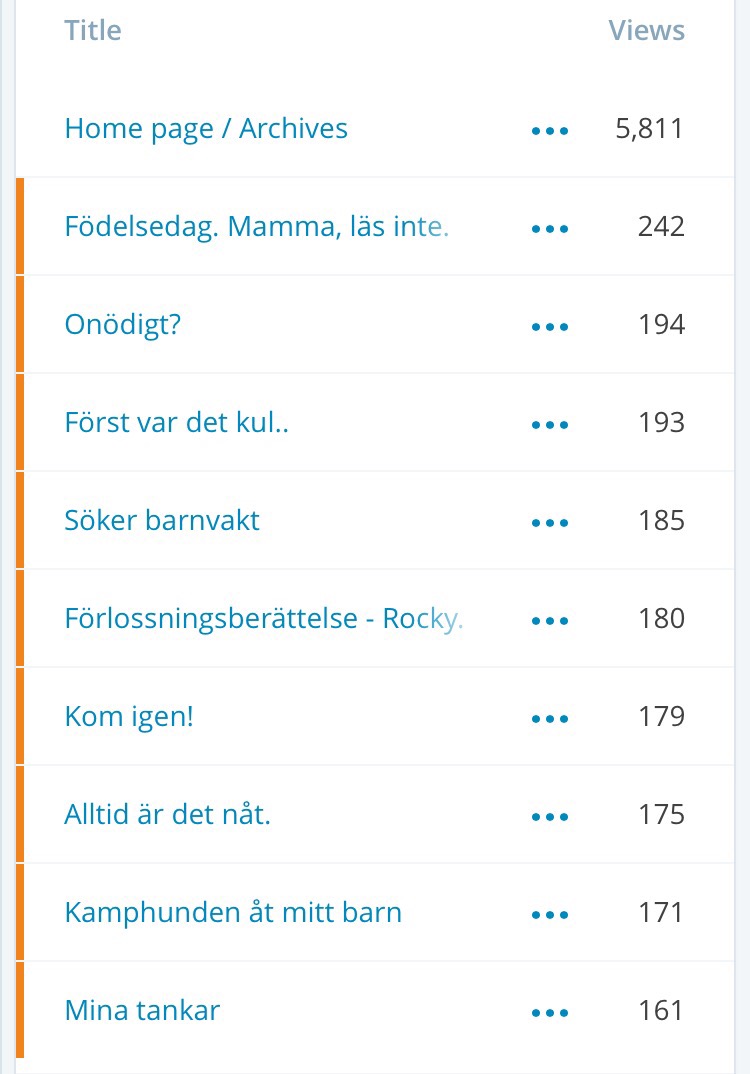Viewport: 750px width, 1074px height.
Task: Expand the three-dot menu for Söker barnvakt
Action: click(550, 523)
